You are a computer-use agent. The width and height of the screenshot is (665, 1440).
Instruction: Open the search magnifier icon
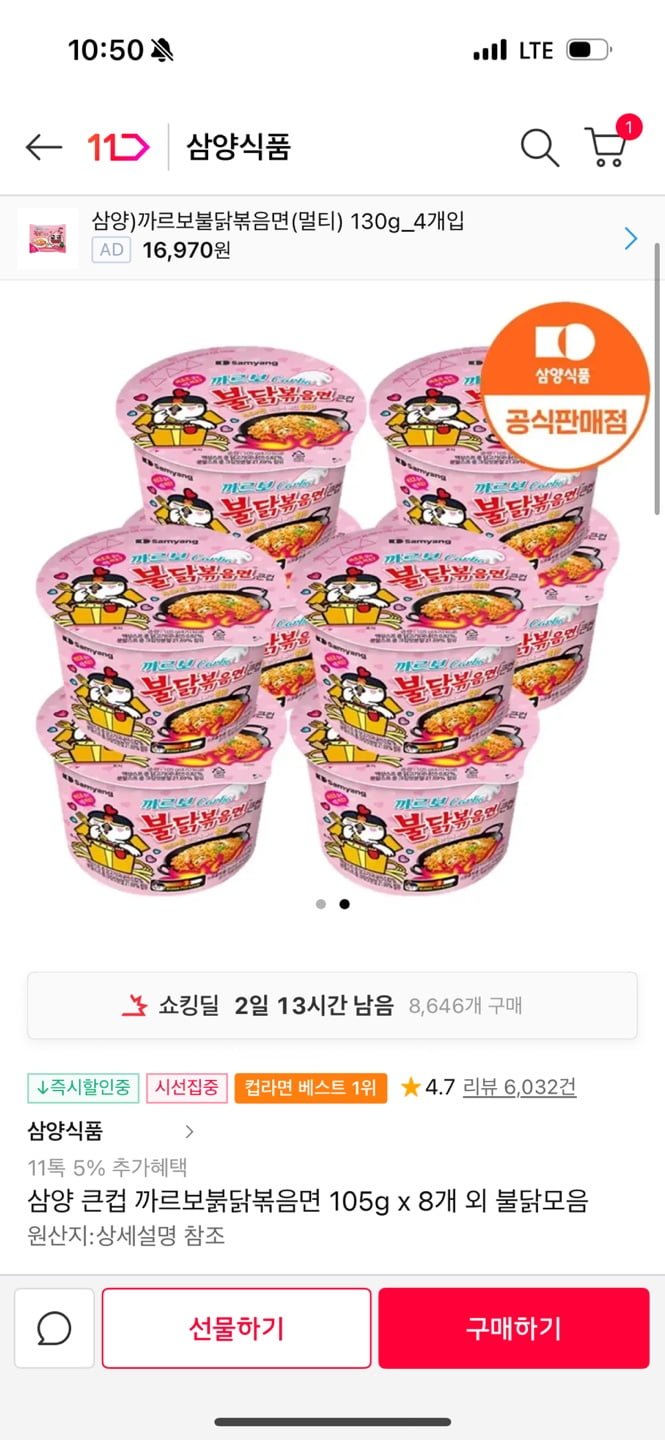[540, 148]
